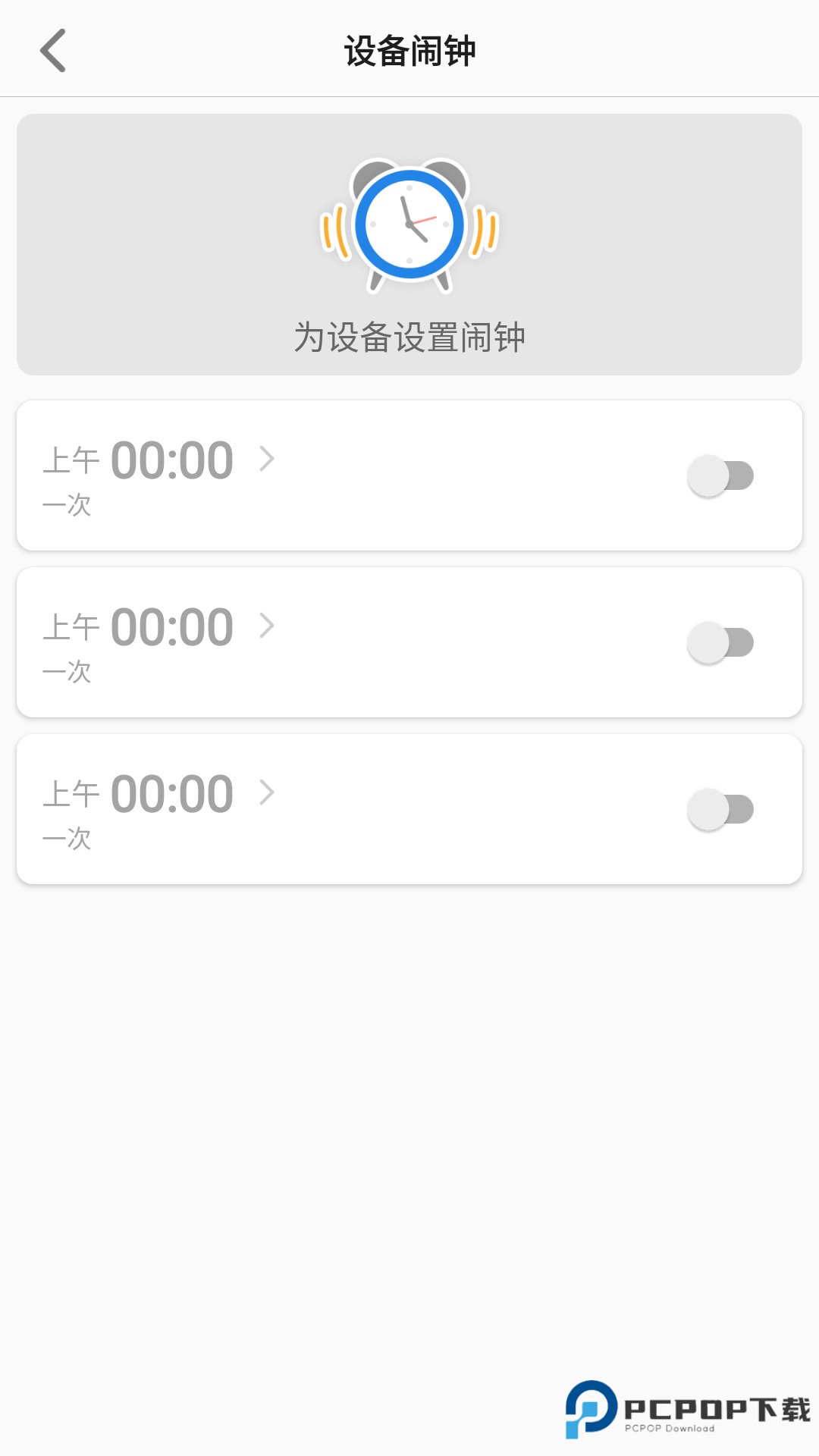Tap the 一次 label on the second alarm

click(x=67, y=671)
